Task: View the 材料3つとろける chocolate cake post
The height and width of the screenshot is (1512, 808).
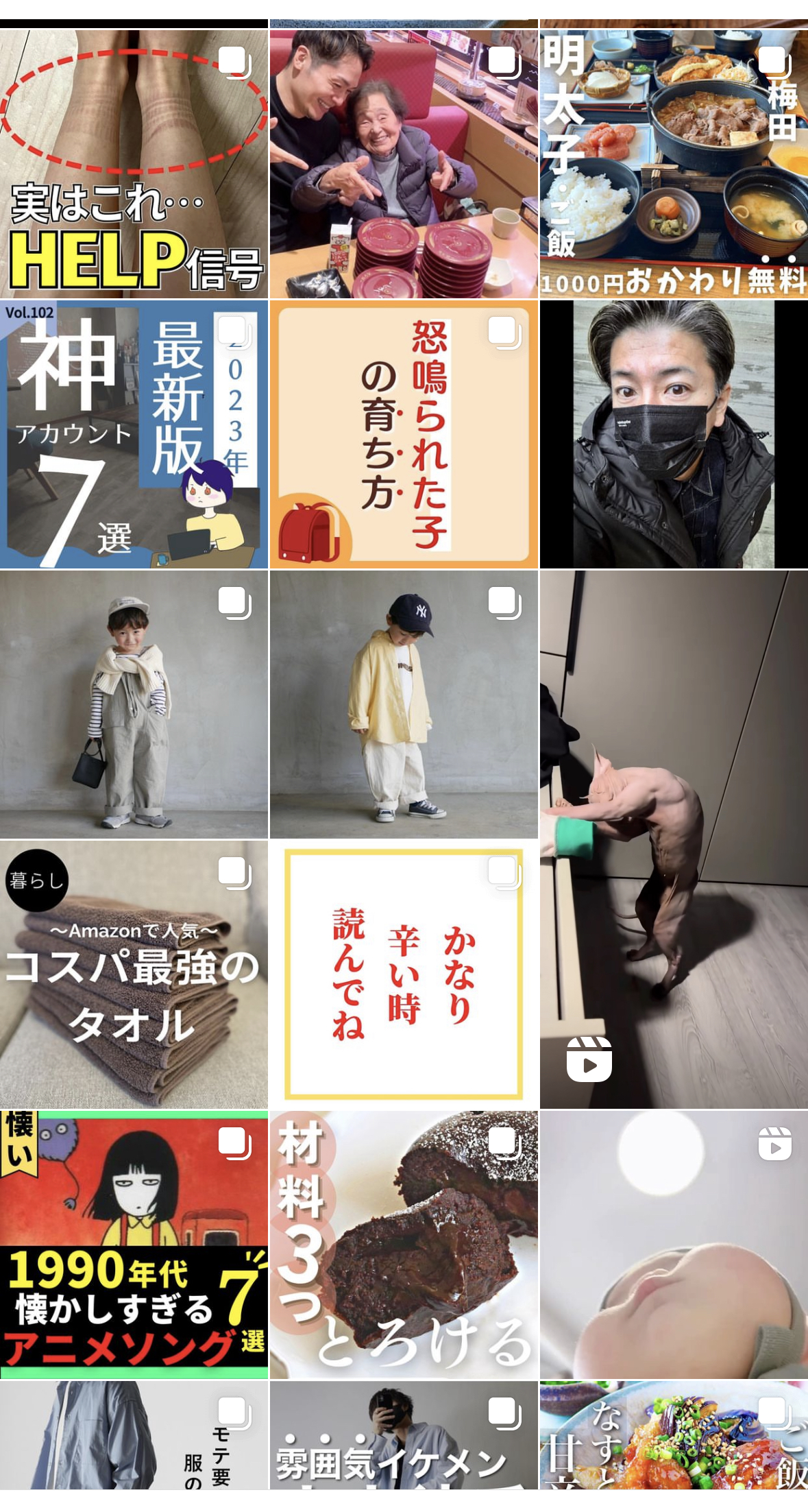Action: point(404,1245)
